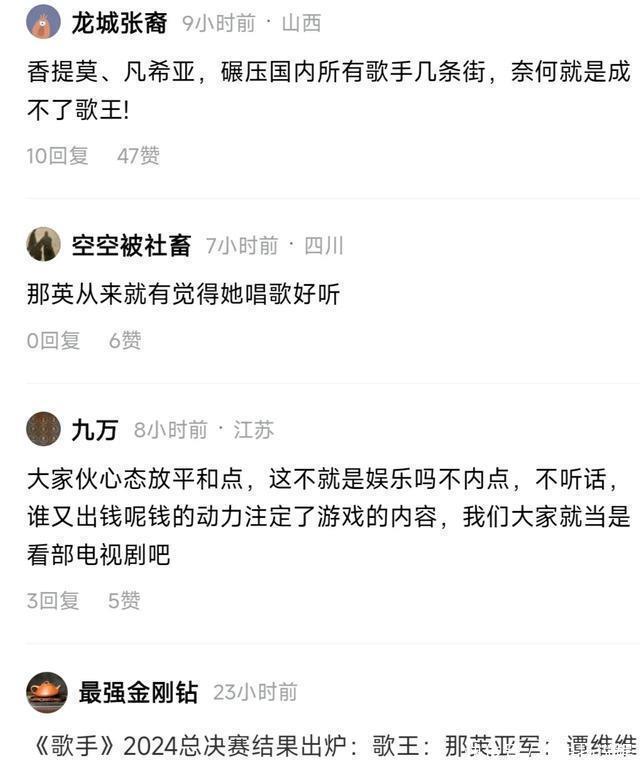Reply to 空空被社畜's comment
Viewport: 640px width, 767px height.
[x=53, y=340]
